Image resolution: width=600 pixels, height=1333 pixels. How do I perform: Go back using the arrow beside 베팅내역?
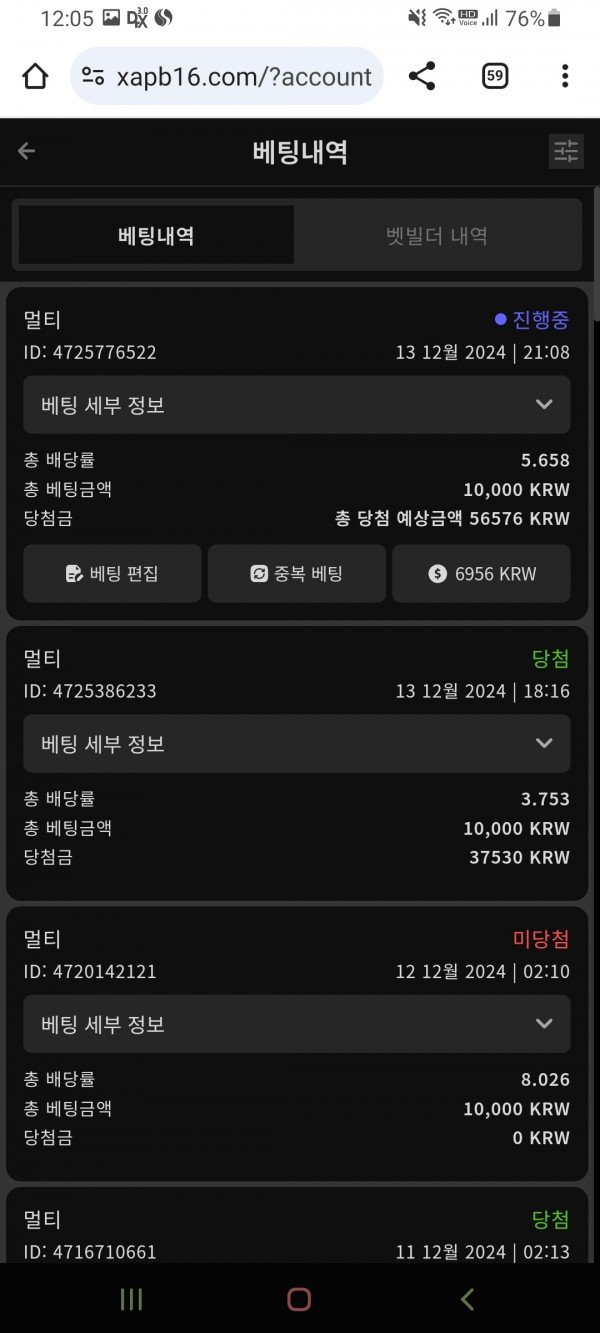[x=26, y=151]
